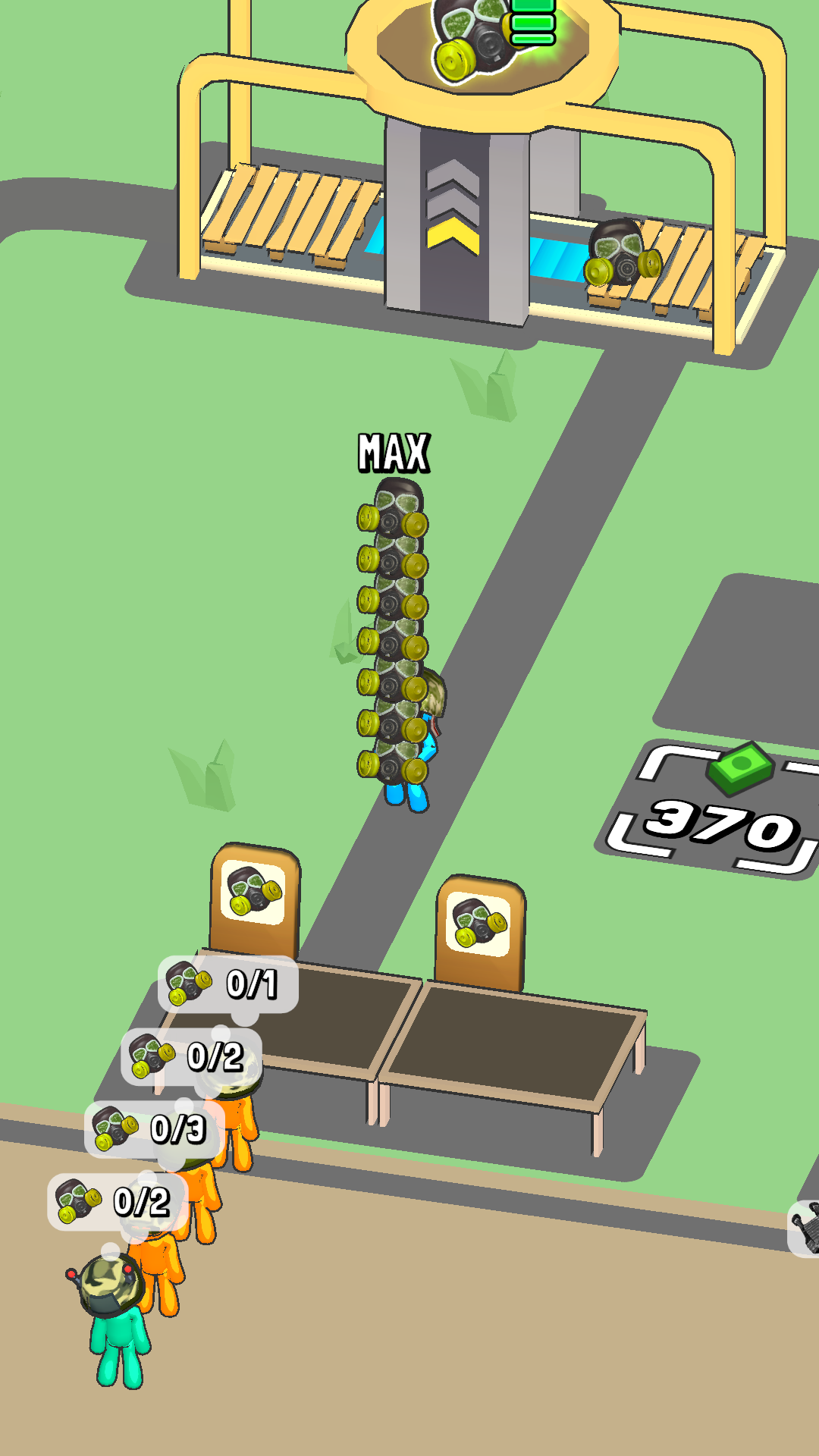
Task: Open the 0/1 order bubble
Action: point(227,984)
